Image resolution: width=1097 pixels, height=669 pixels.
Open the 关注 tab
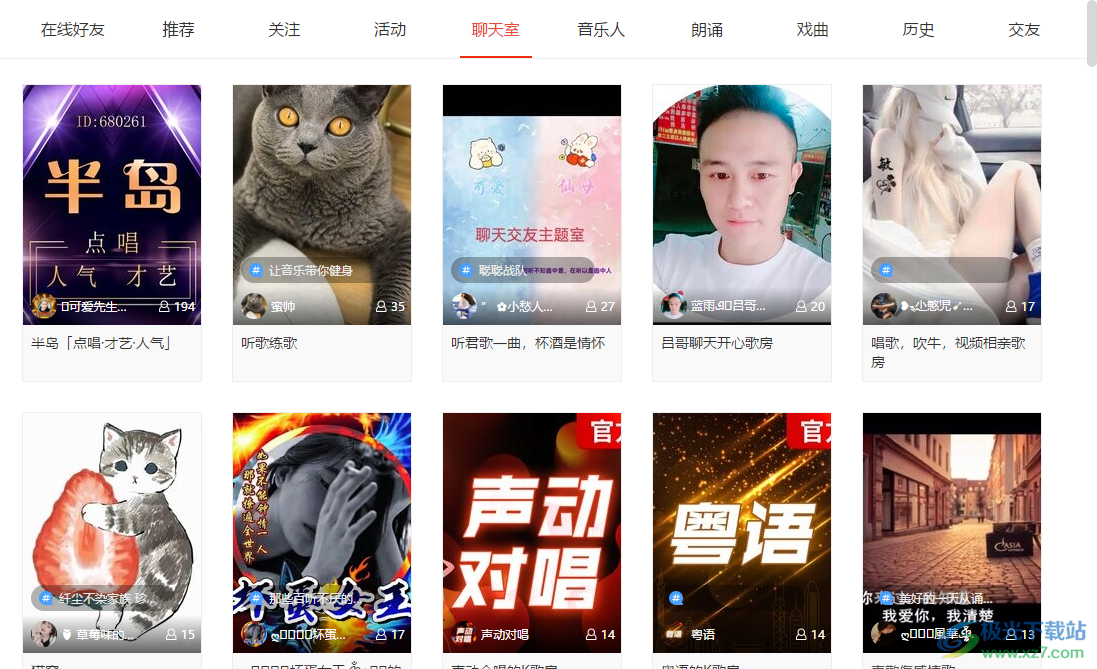coord(284,30)
